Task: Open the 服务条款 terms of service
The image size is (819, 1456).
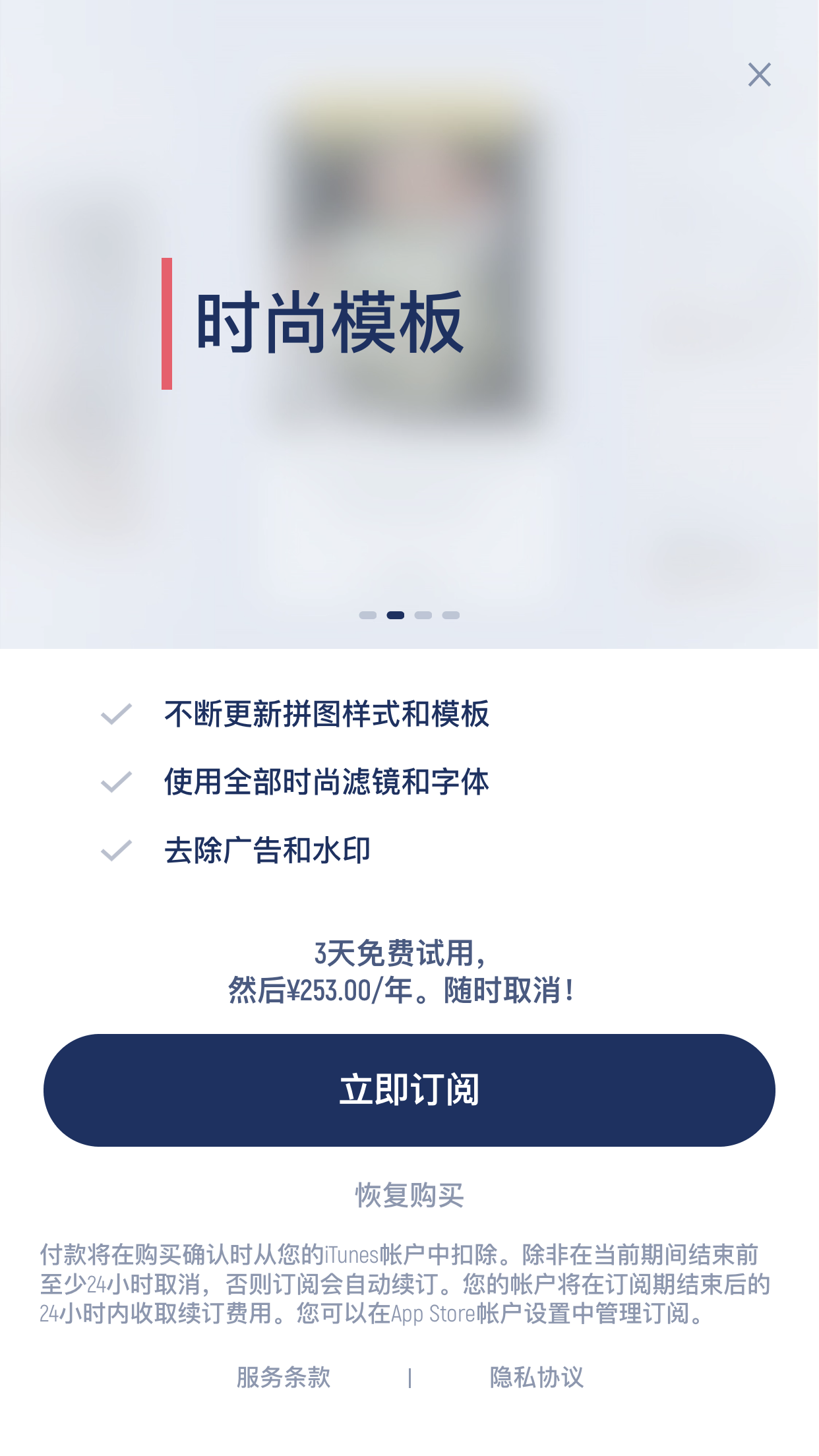Action: [284, 1377]
